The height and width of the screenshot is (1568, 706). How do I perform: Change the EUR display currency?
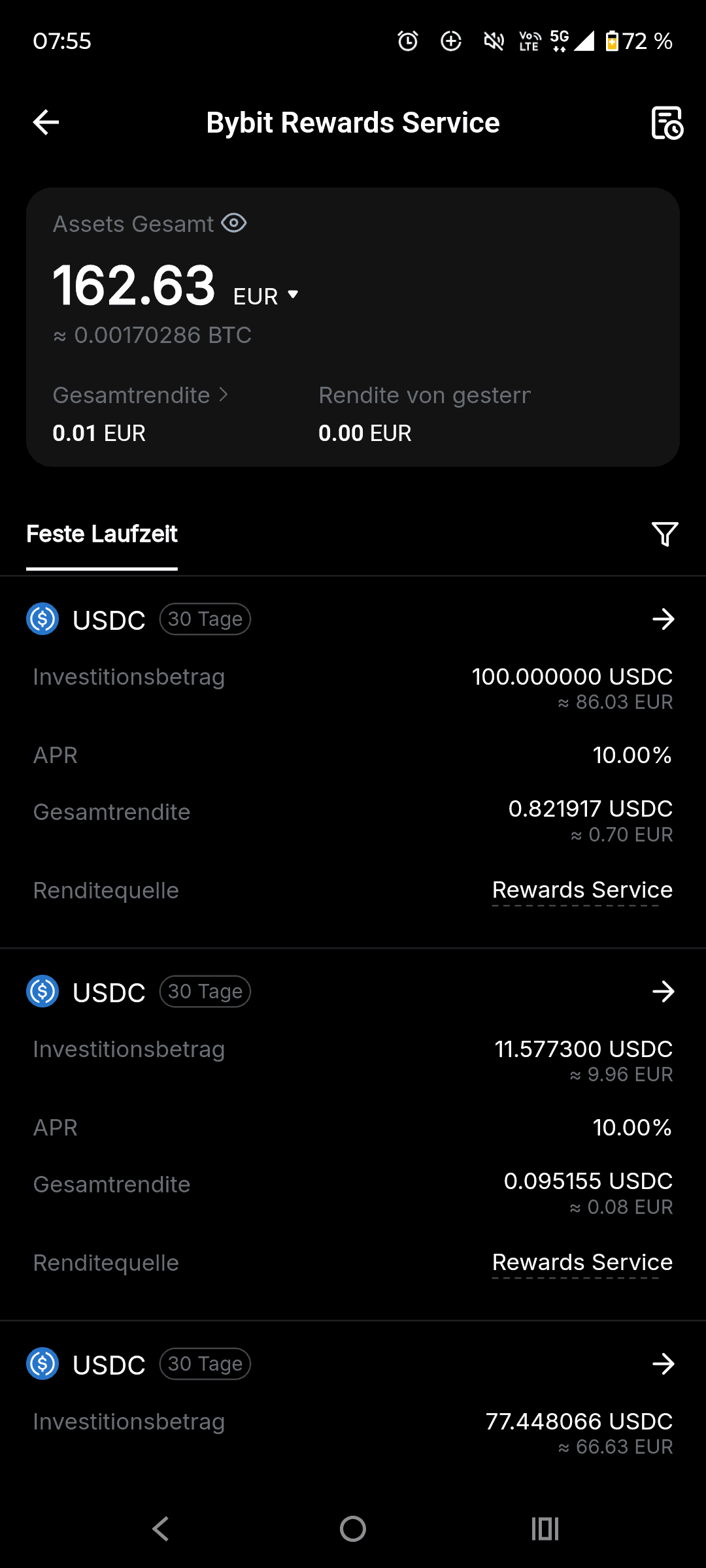tap(266, 296)
